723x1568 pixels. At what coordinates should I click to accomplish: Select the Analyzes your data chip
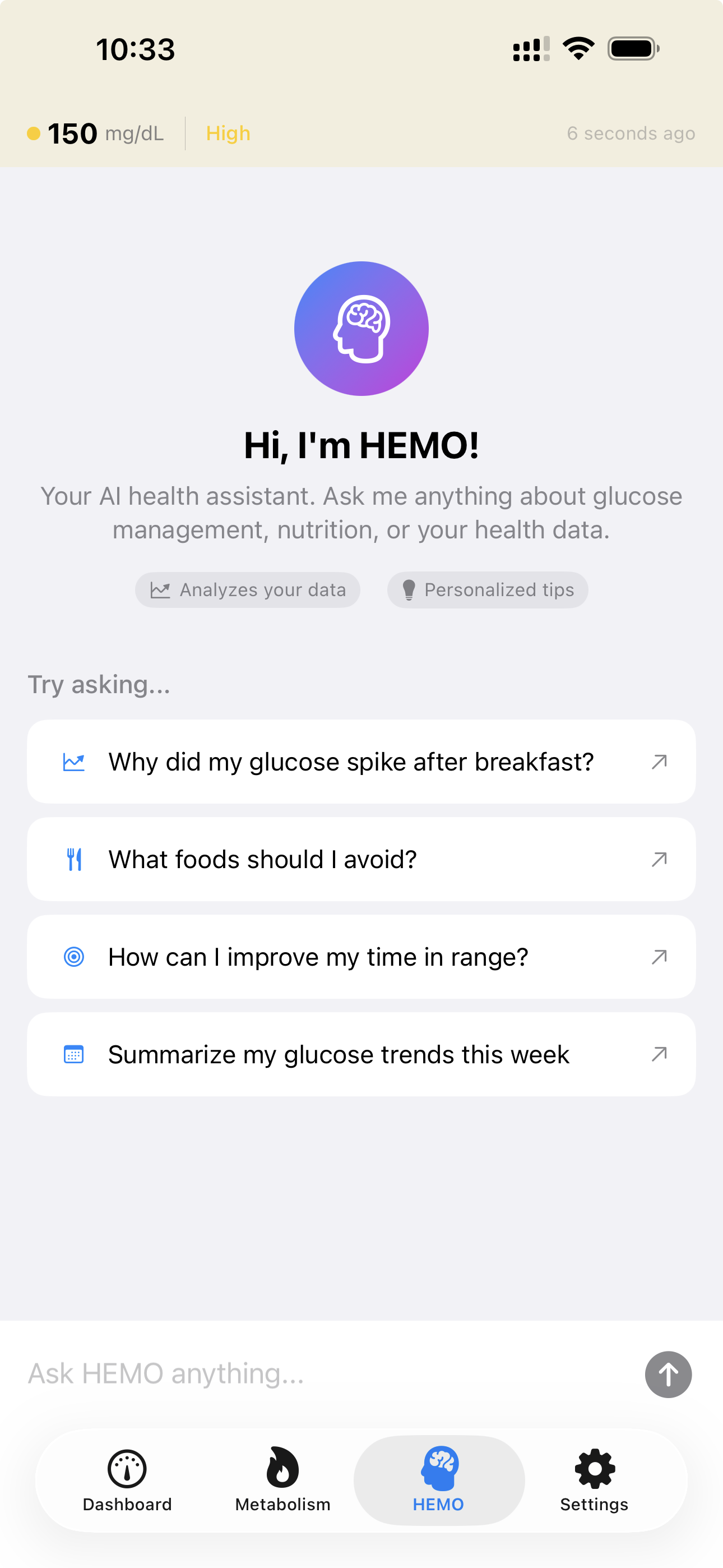tap(247, 589)
